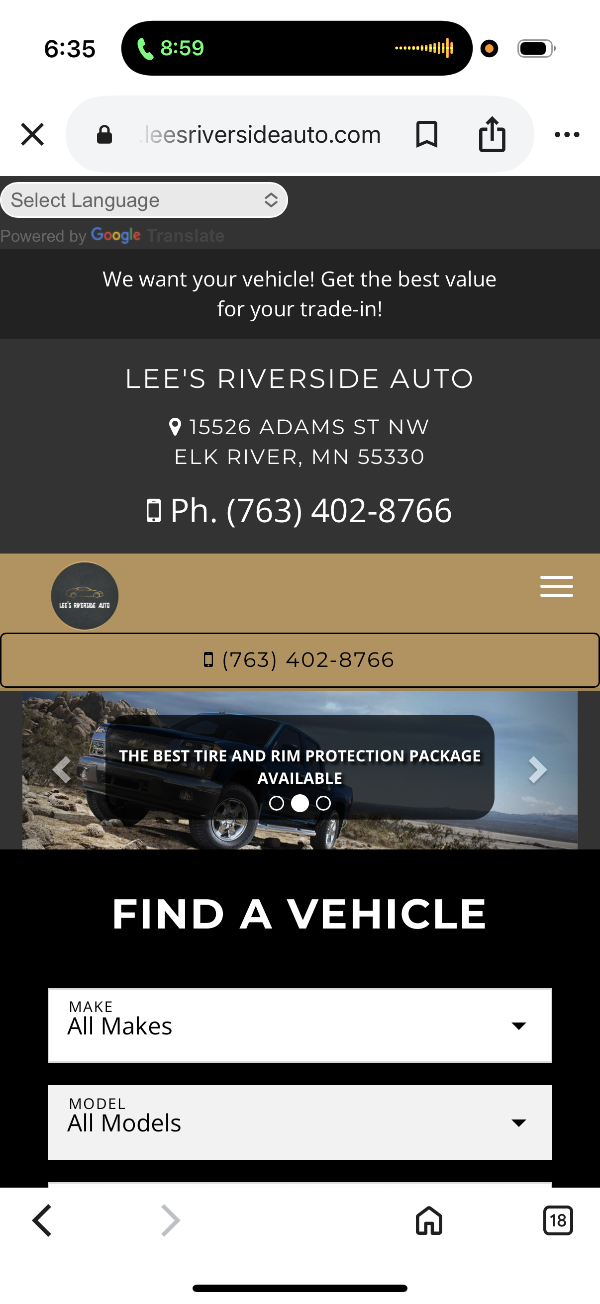Screen dimensions: 600x1304
Task: Tap the leesriversideauto.com address bar
Action: click(x=260, y=135)
